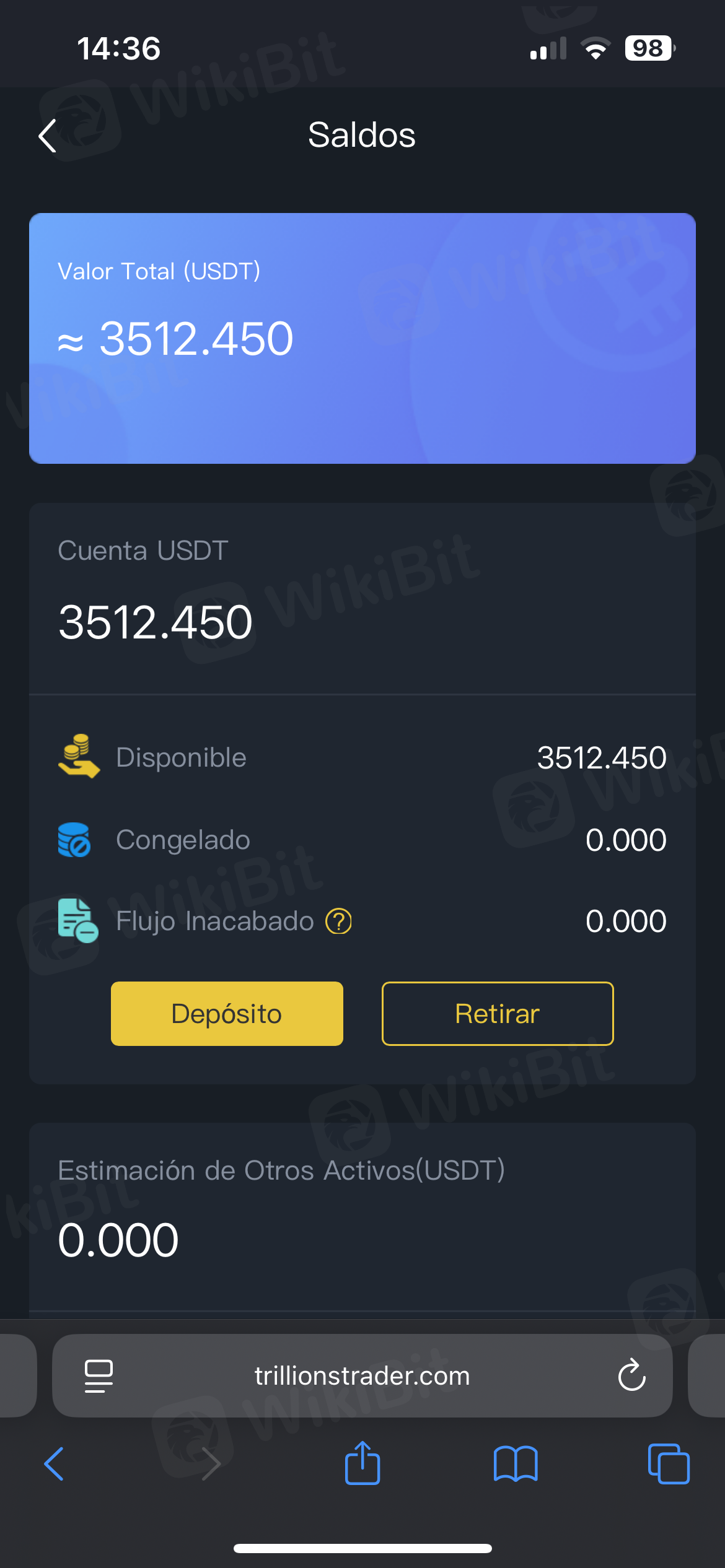
Task: Navigate back in Safari's toolbar
Action: tap(55, 1464)
